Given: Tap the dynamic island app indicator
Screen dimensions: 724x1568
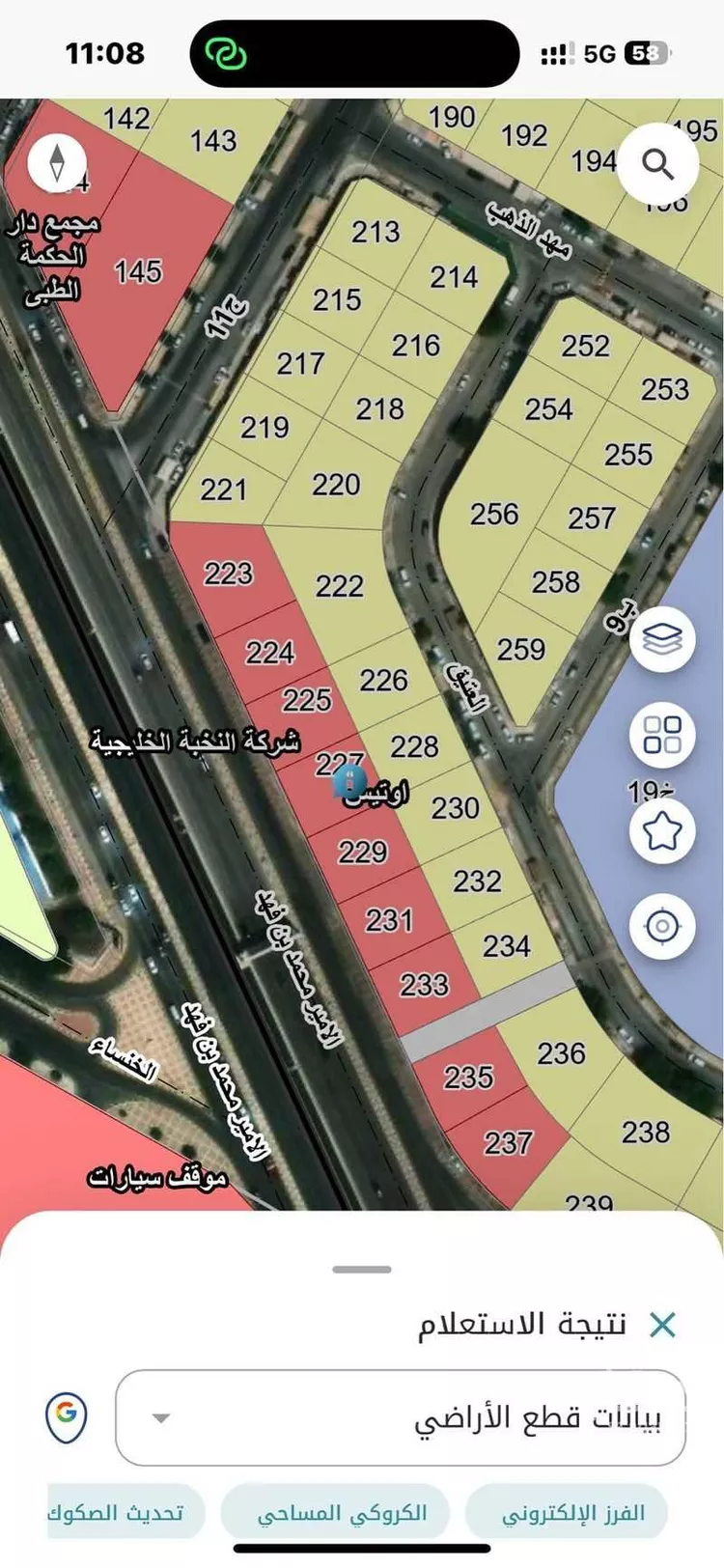Looking at the screenshot, I should pos(225,54).
